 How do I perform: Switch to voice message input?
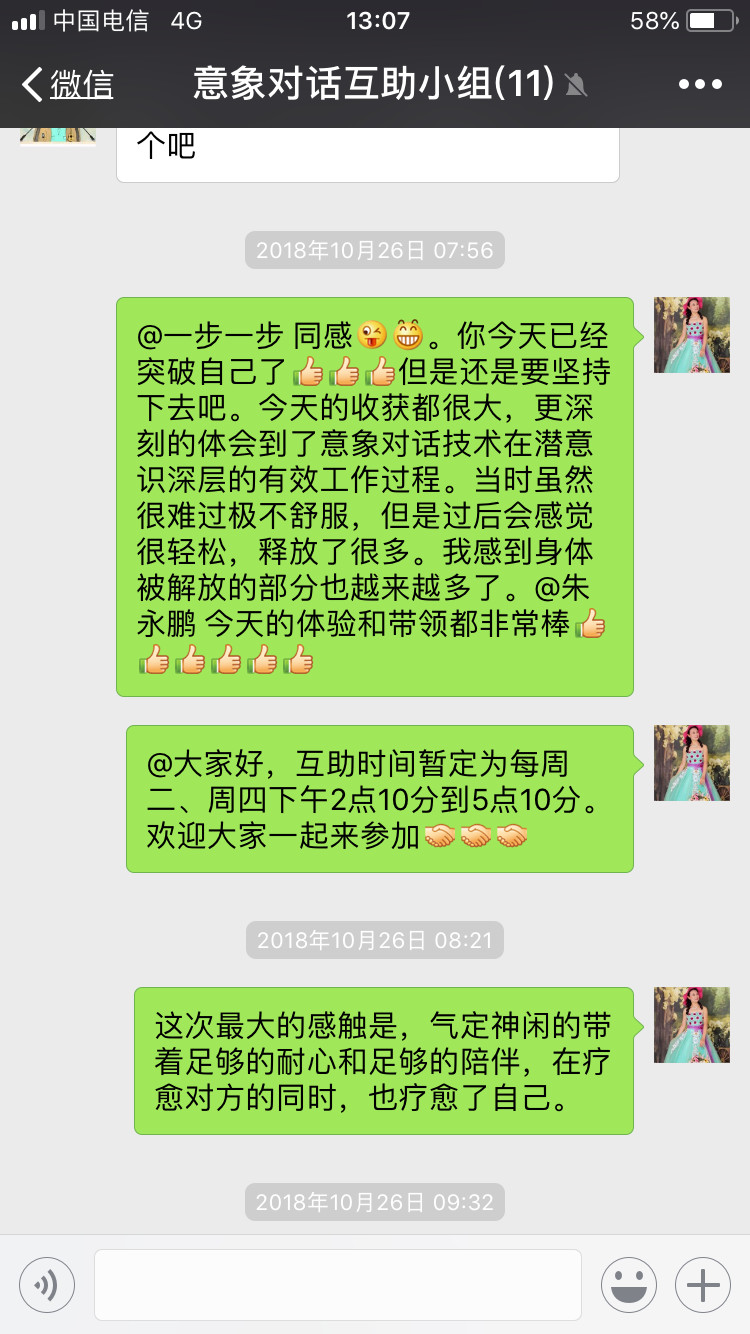(47, 1285)
